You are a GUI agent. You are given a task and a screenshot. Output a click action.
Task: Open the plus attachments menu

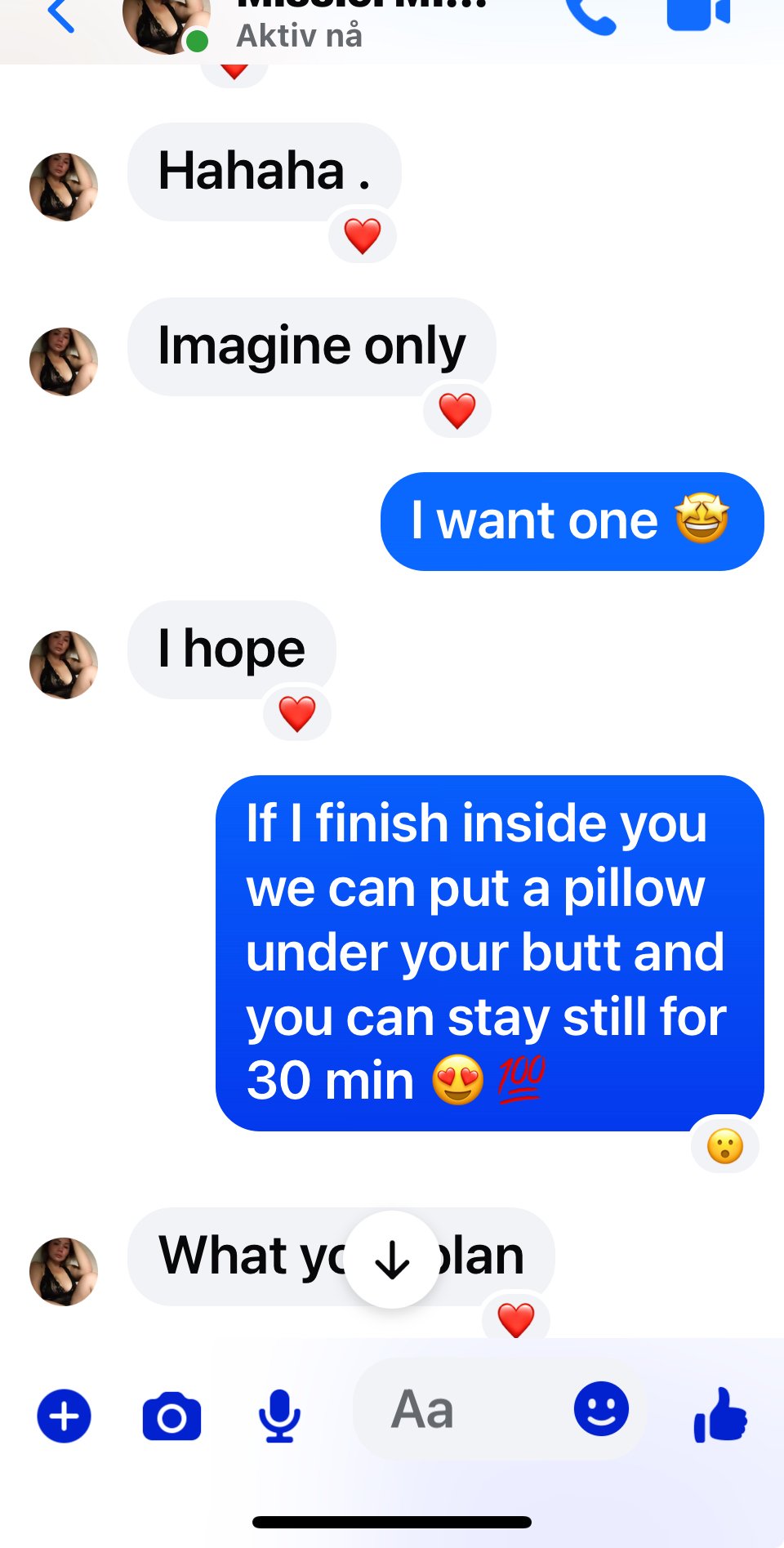coord(65,1416)
